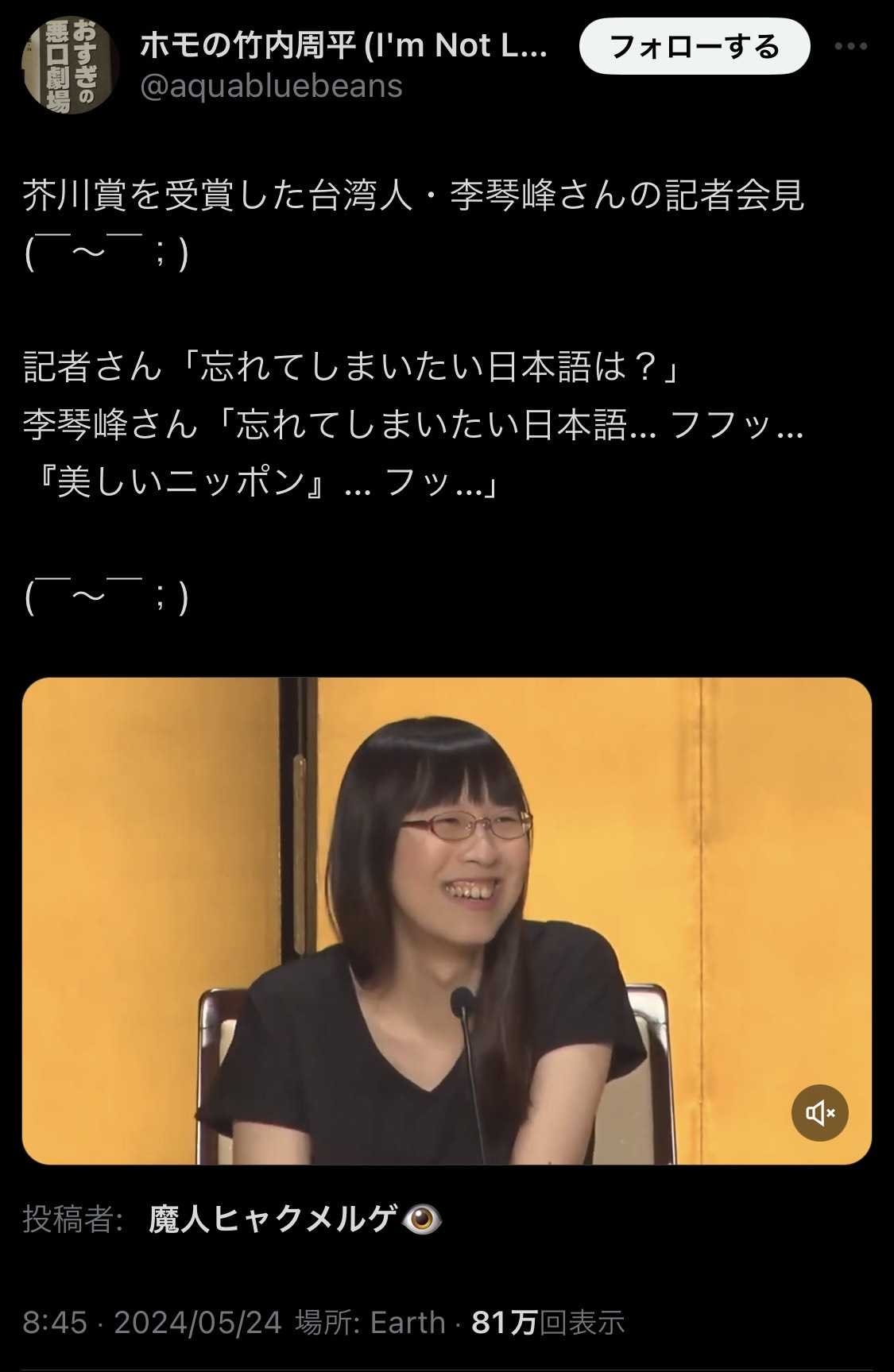Open the embedded press conference video
The height and width of the screenshot is (1372, 894).
pyautogui.click(x=447, y=921)
